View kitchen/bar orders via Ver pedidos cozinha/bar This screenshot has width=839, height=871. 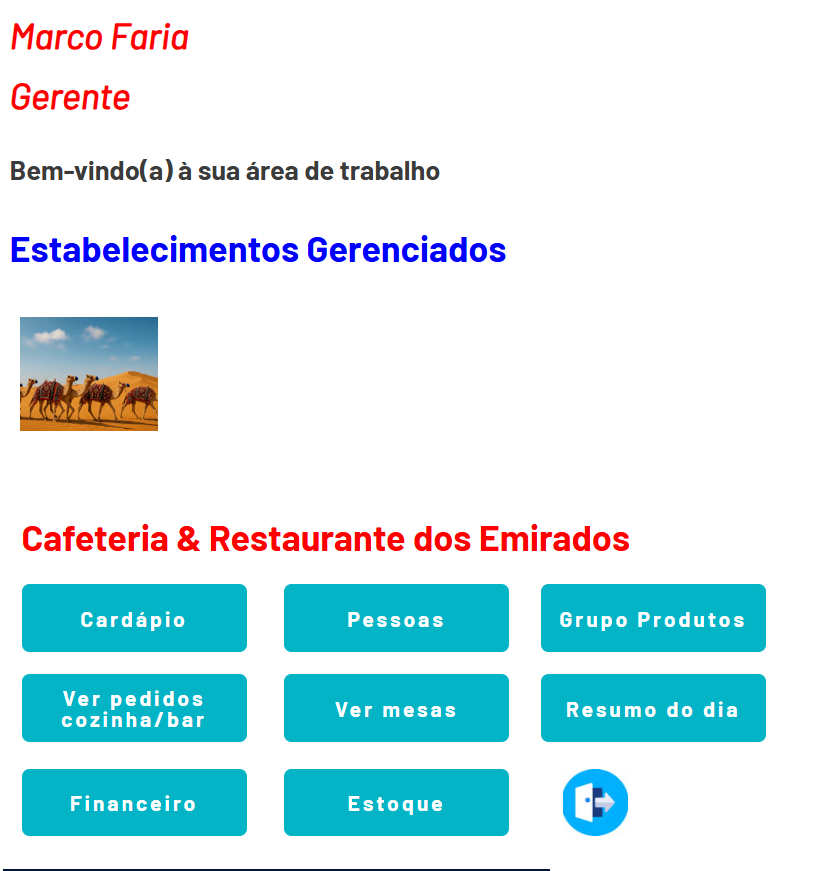pos(134,708)
